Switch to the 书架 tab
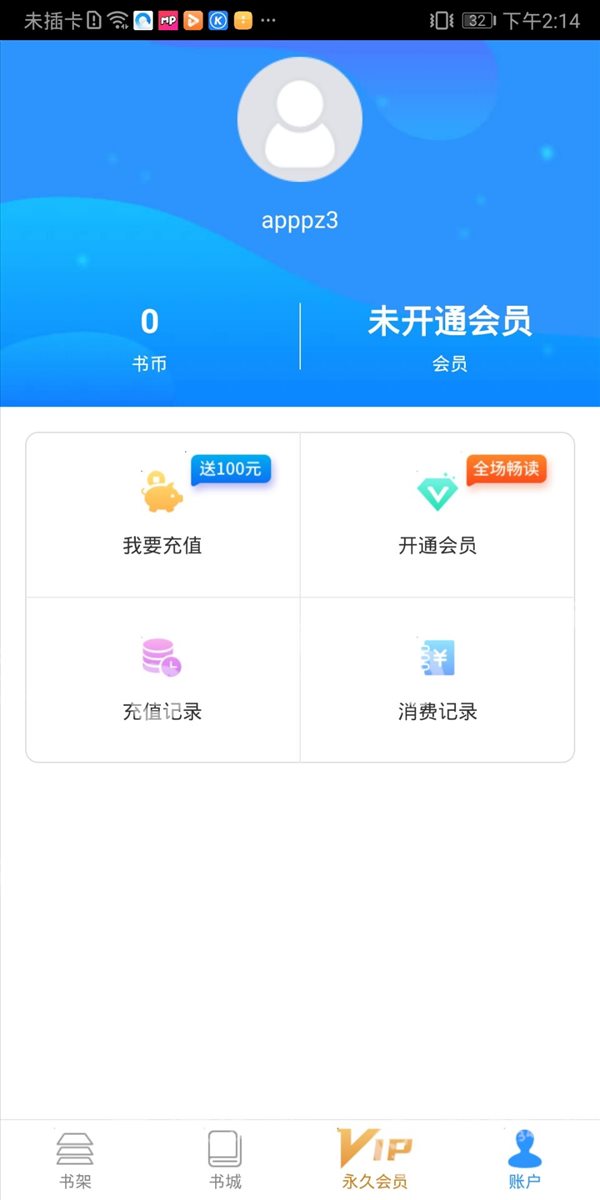This screenshot has width=600, height=1200. pyautogui.click(x=75, y=1160)
